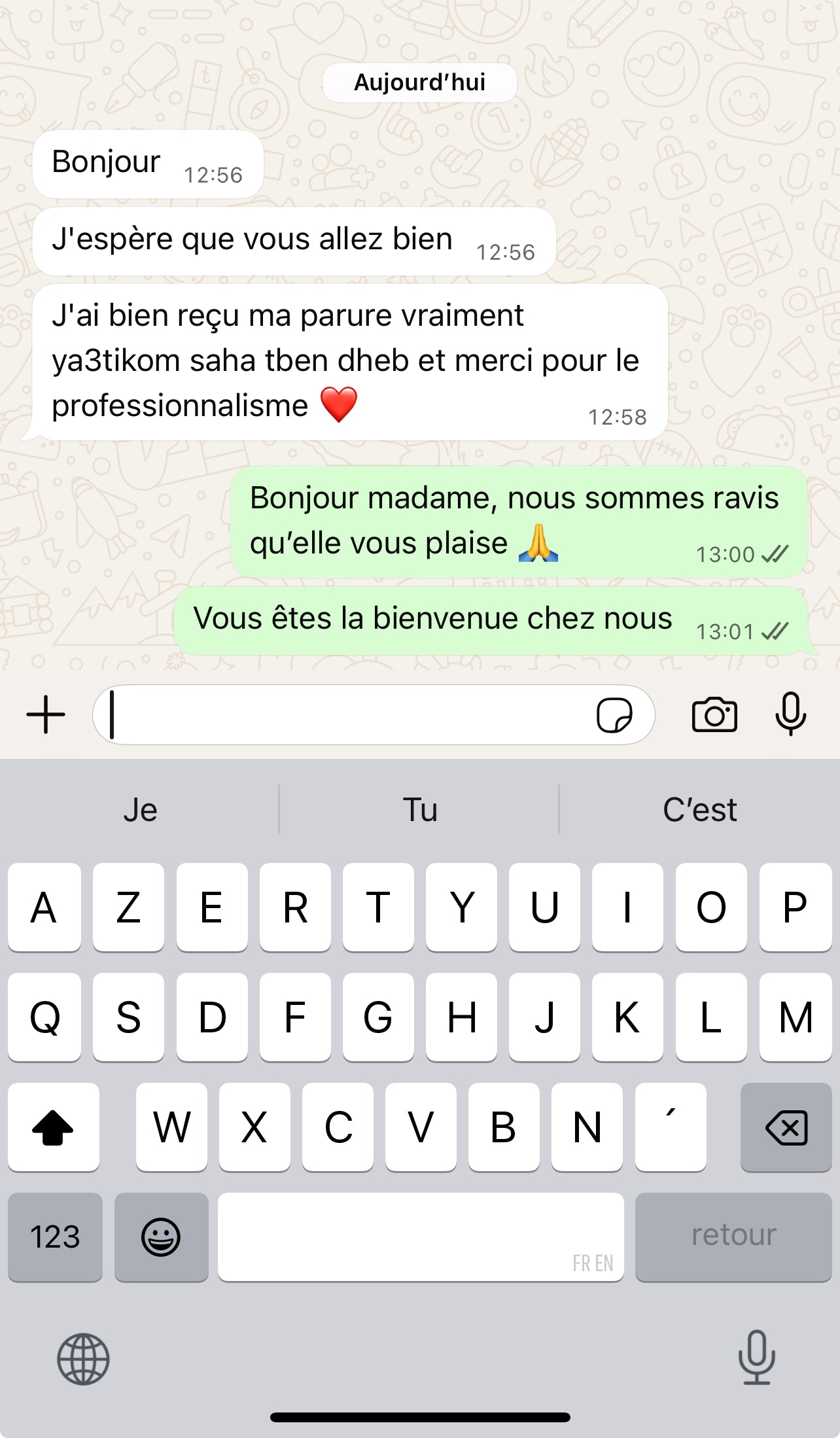Start keyboard dictation microphone
Viewport: 840px width, 1438px height.
[756, 1357]
